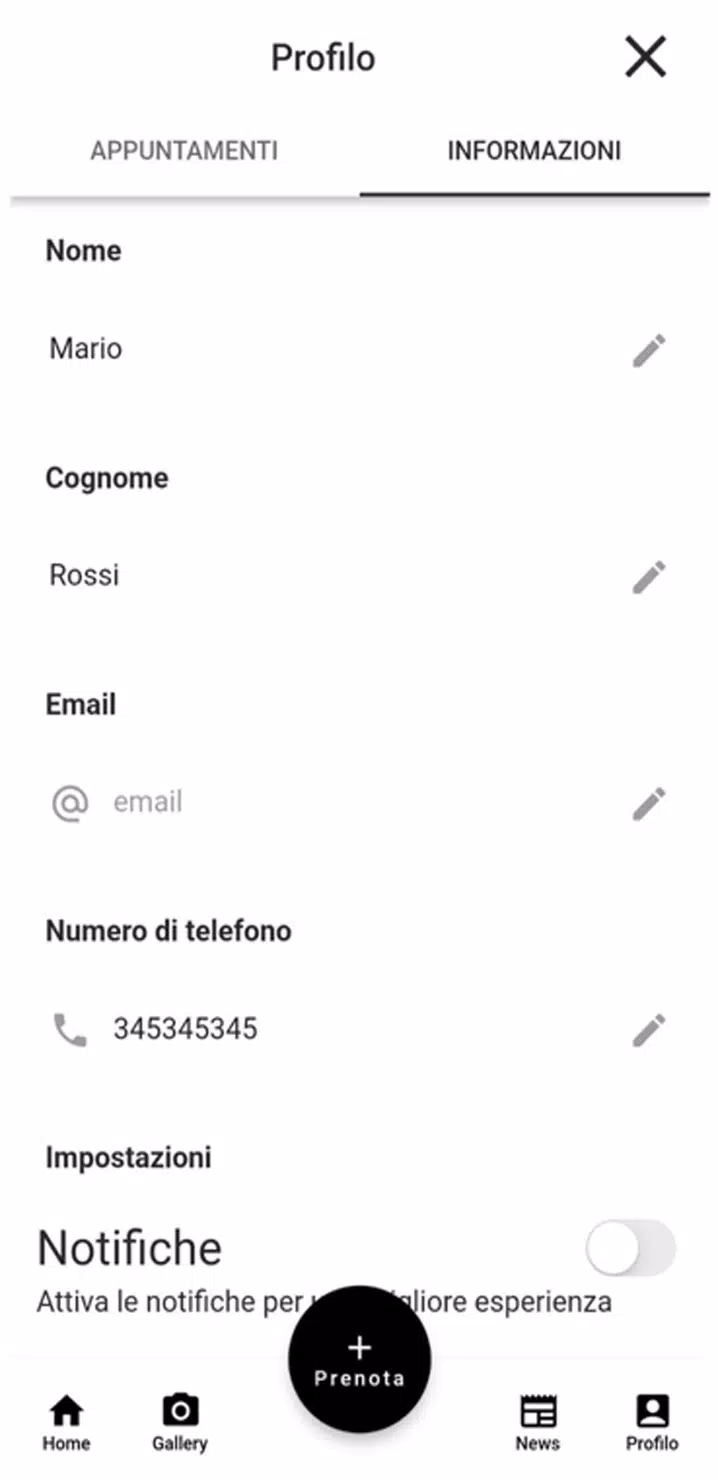
Task: Focus the Cognome field showing Rossi
Action: [320, 575]
